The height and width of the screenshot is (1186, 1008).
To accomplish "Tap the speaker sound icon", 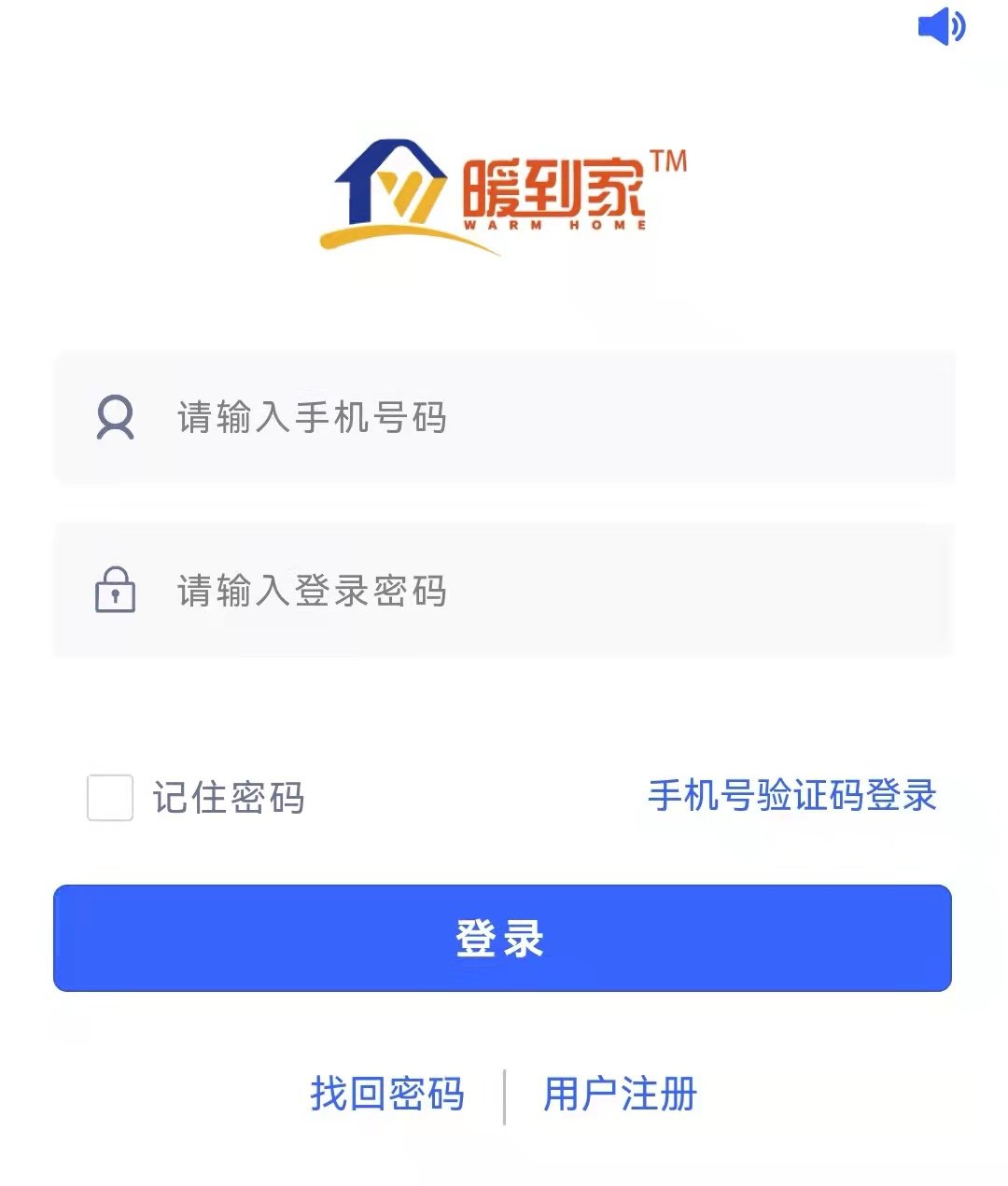I will (x=941, y=26).
